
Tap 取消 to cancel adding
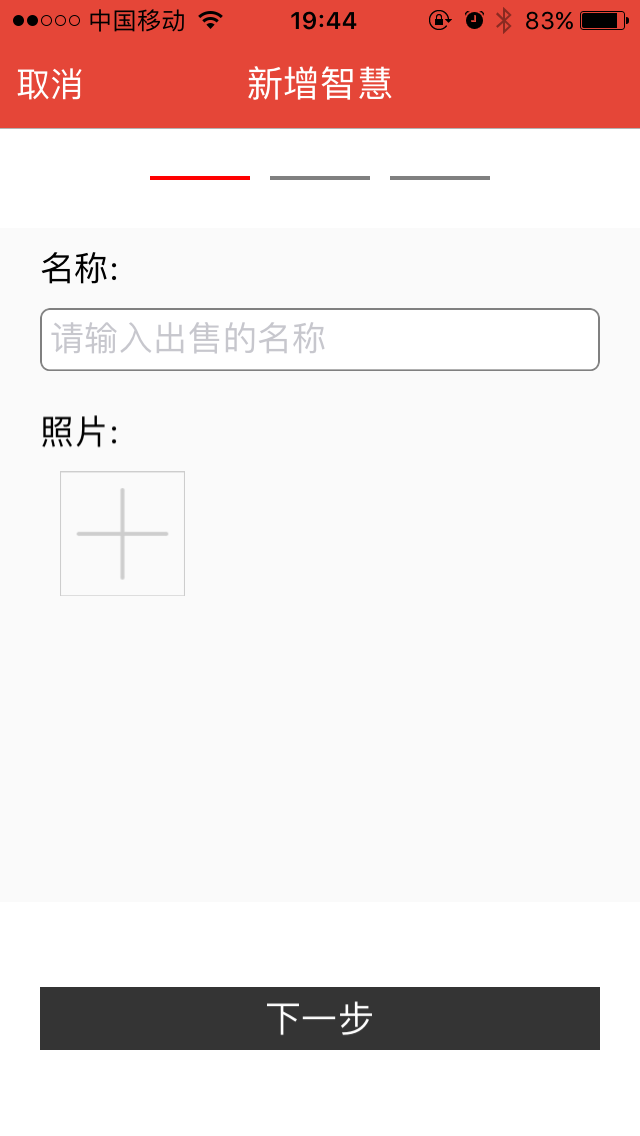[50, 85]
